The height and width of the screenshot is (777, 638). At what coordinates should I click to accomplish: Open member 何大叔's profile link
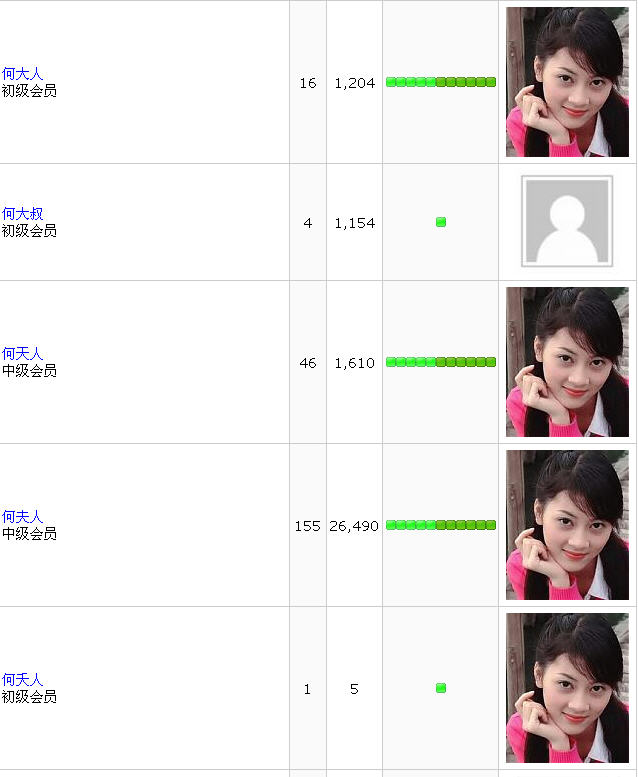click(x=22, y=214)
